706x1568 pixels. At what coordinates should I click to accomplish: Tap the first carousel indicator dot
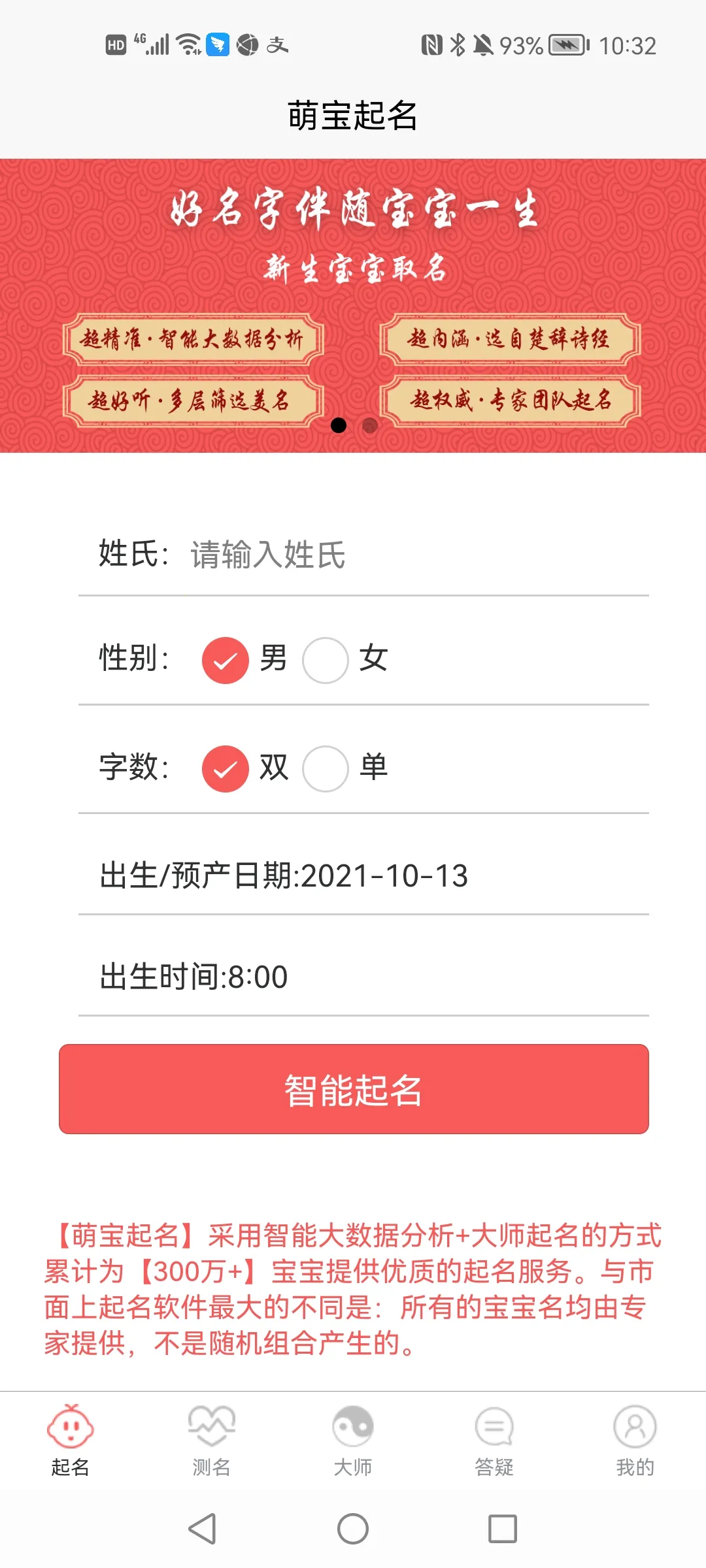339,425
